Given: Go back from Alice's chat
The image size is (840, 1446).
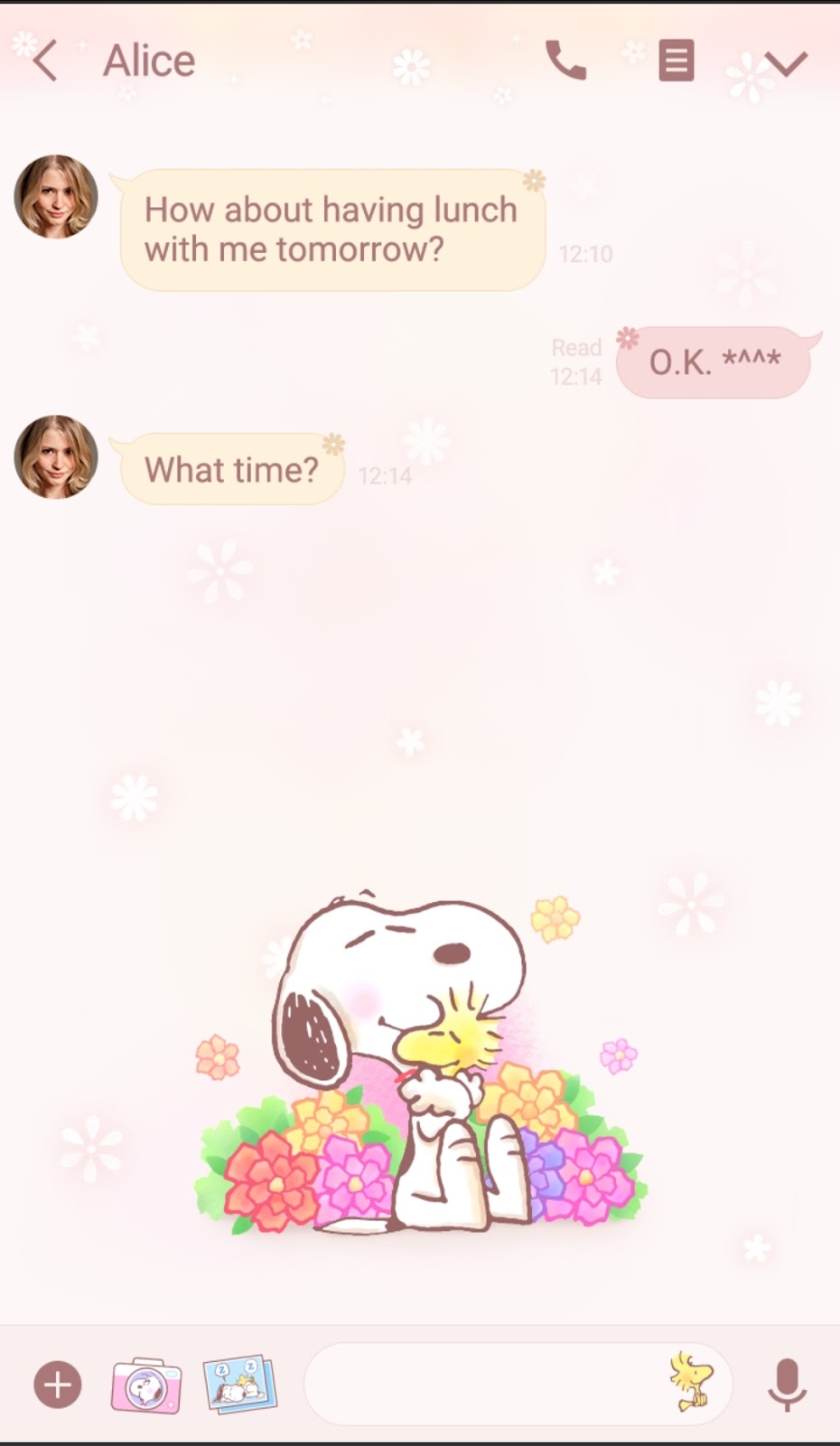Looking at the screenshot, I should click(x=45, y=61).
